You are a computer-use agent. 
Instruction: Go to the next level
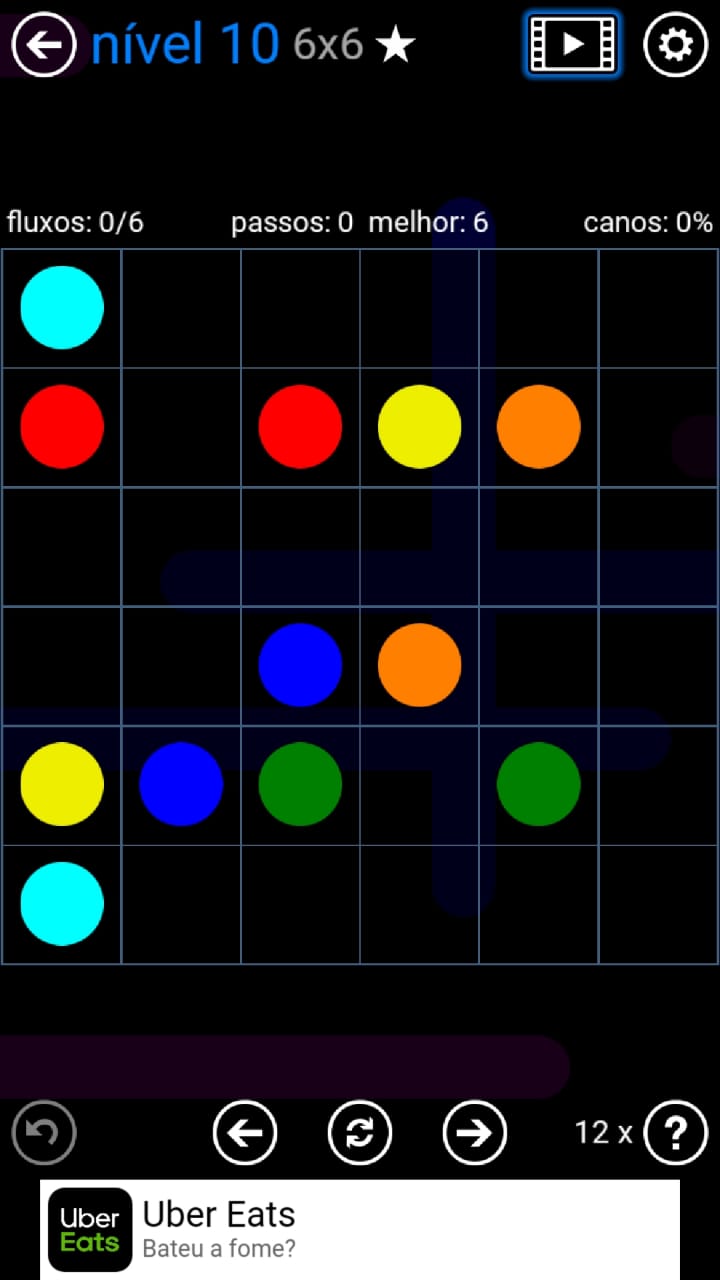474,1132
